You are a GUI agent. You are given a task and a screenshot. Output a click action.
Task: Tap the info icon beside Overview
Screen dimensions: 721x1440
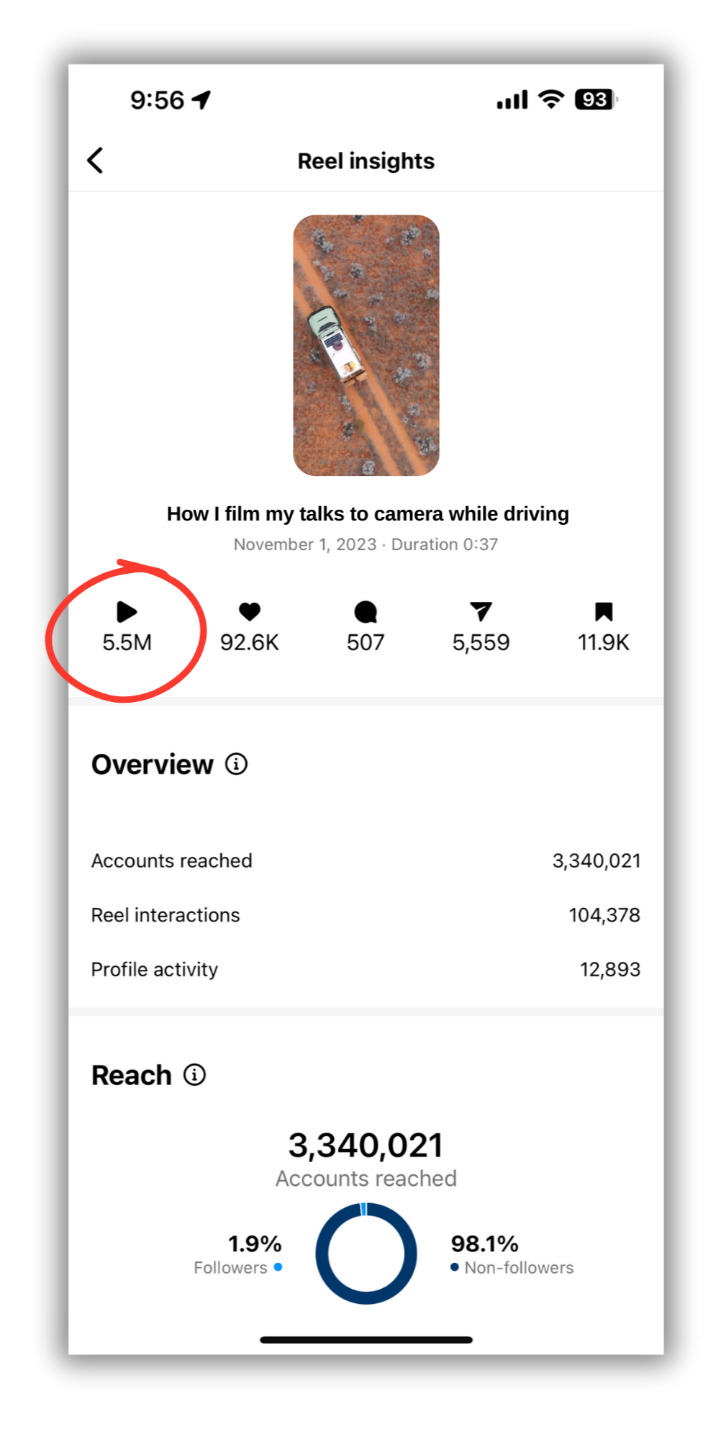[236, 765]
